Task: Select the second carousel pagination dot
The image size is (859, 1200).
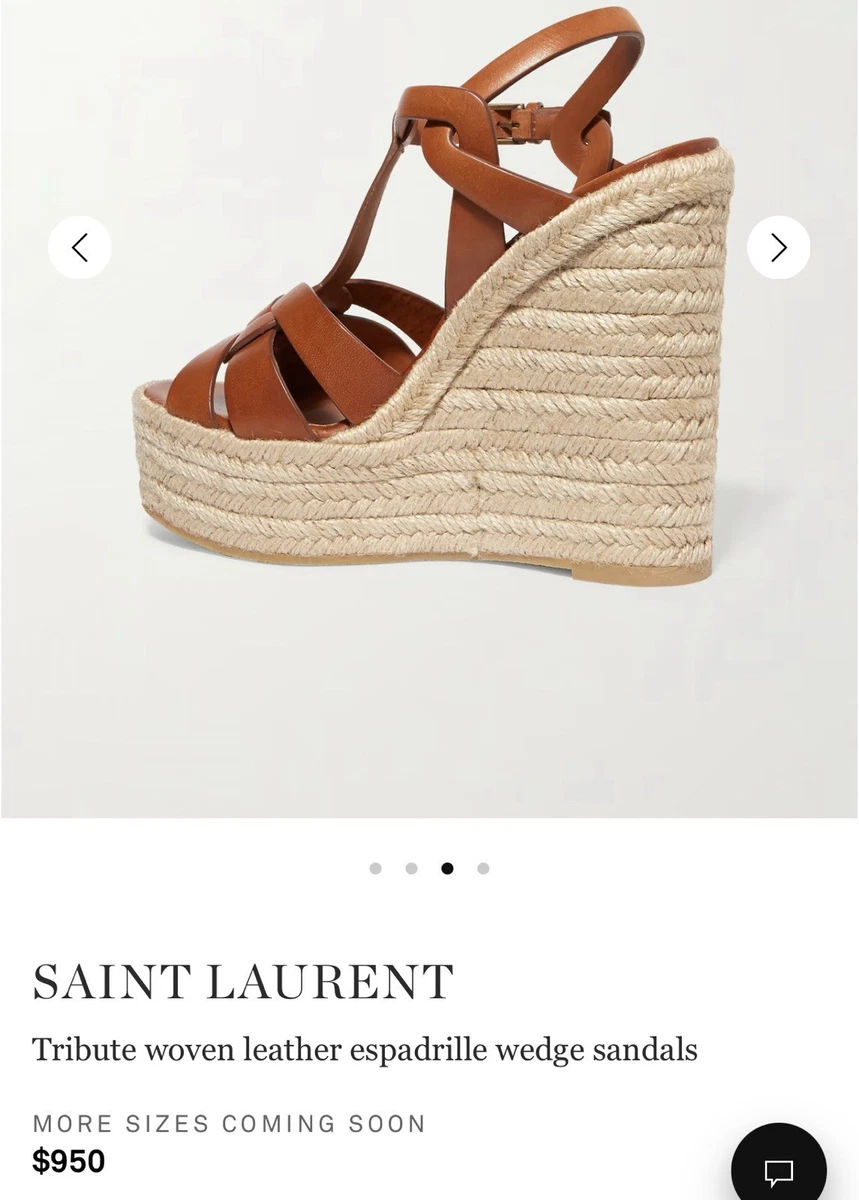Action: tap(411, 868)
